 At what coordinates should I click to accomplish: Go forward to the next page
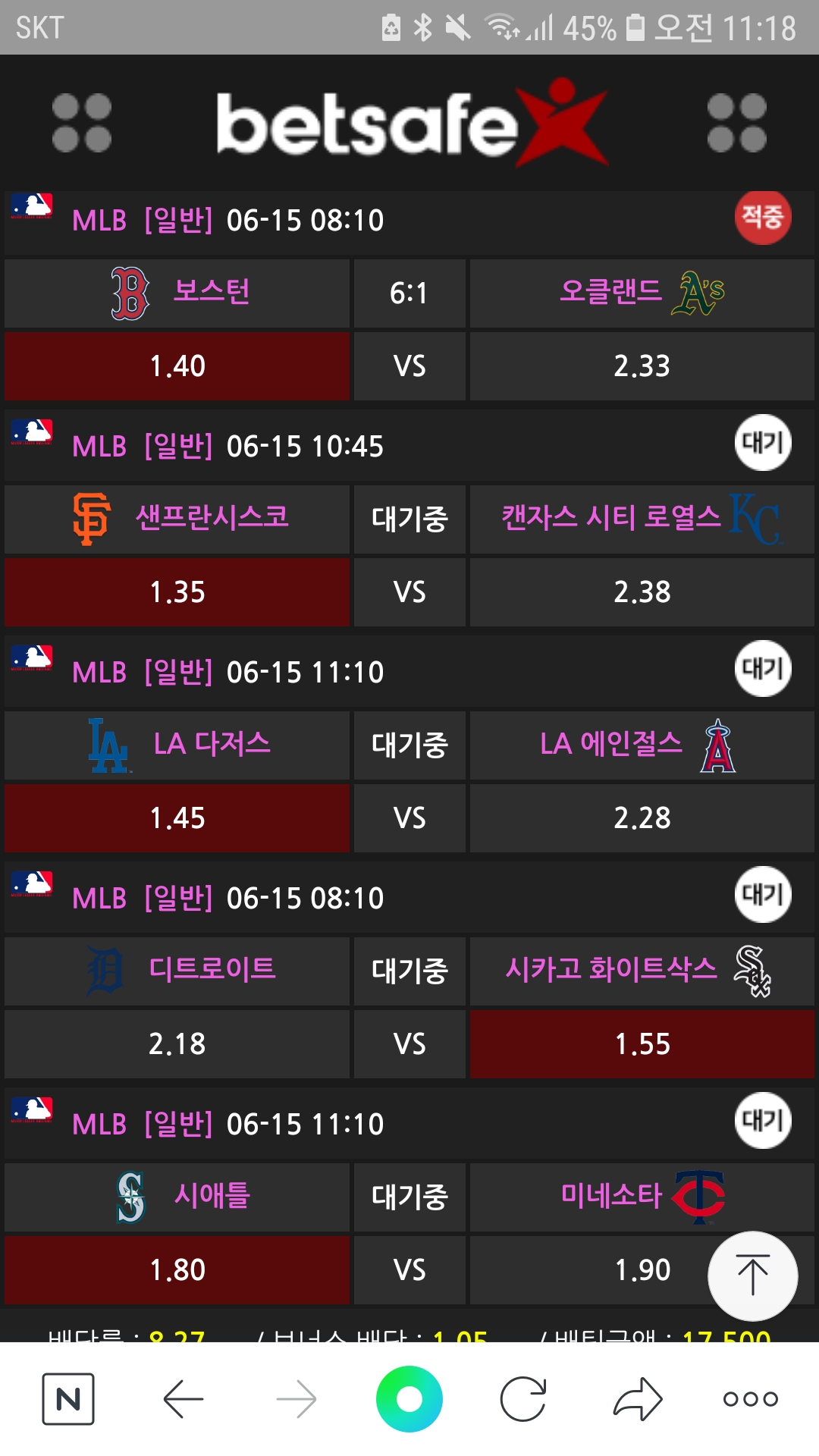click(297, 1399)
